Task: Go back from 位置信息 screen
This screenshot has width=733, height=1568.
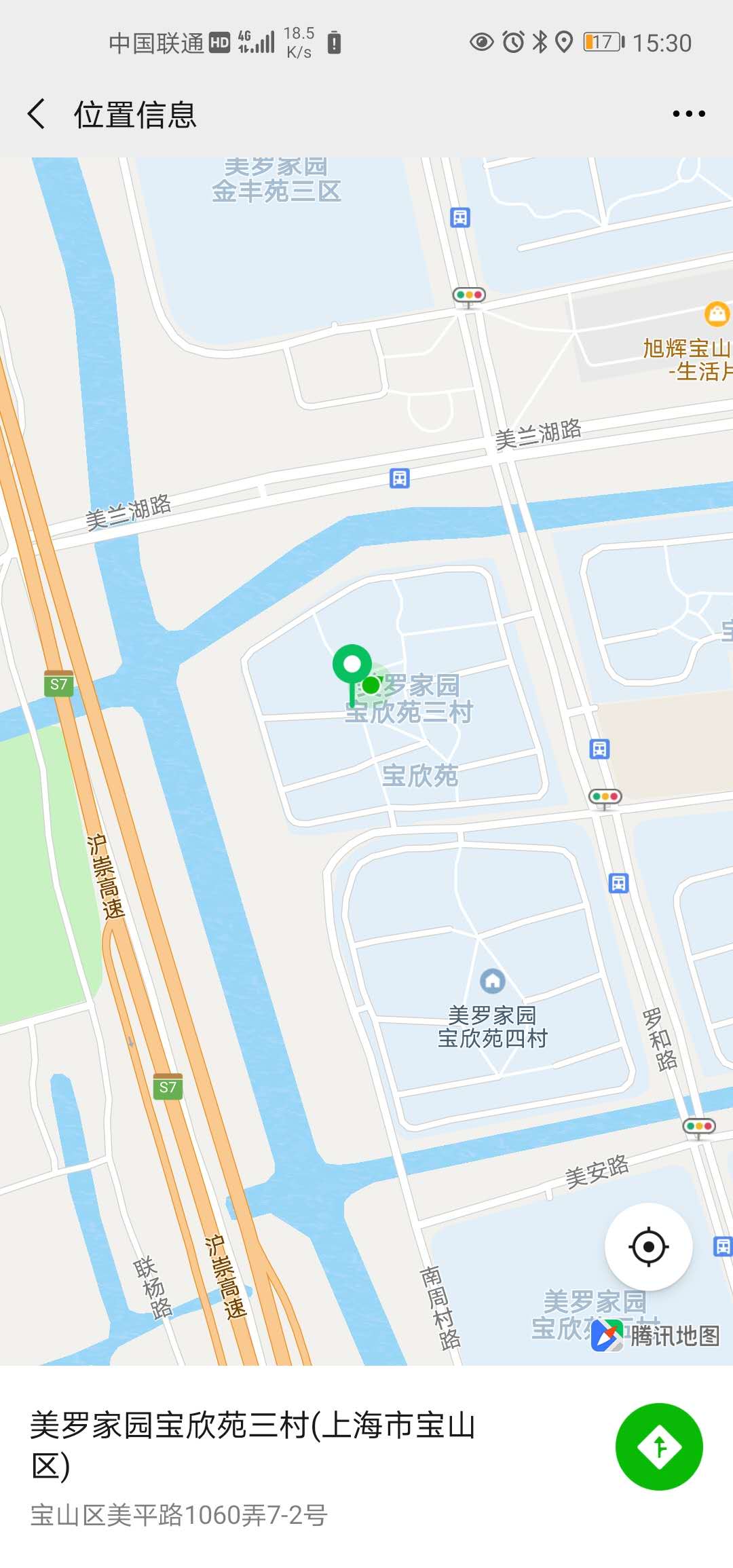Action: click(37, 113)
